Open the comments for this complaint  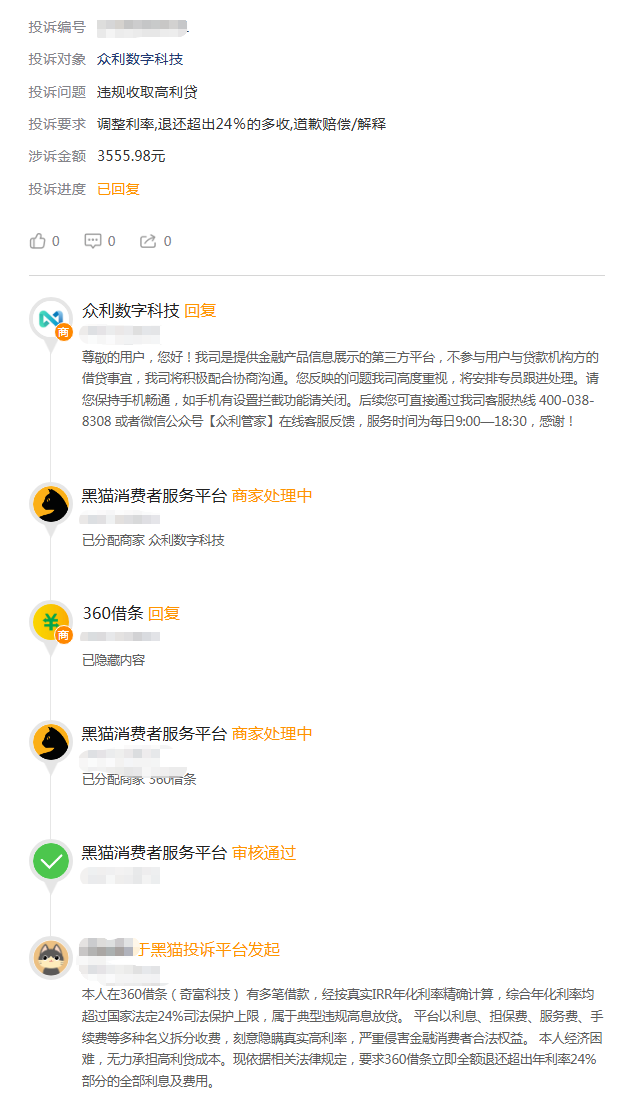pos(93,241)
